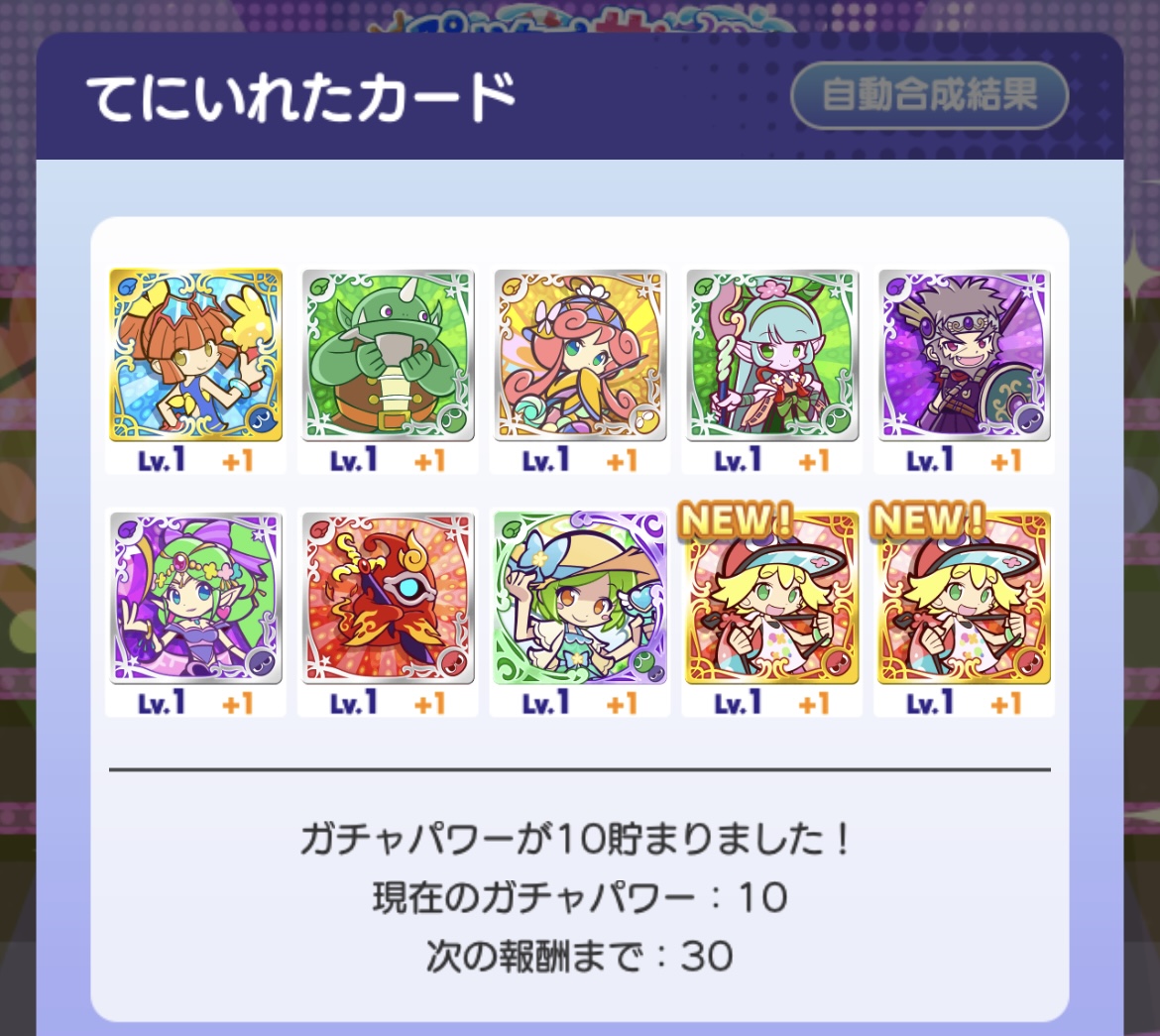Open the 自動合成結果 auto-synthesis results
Screen dimensions: 1160x1036
929,95
